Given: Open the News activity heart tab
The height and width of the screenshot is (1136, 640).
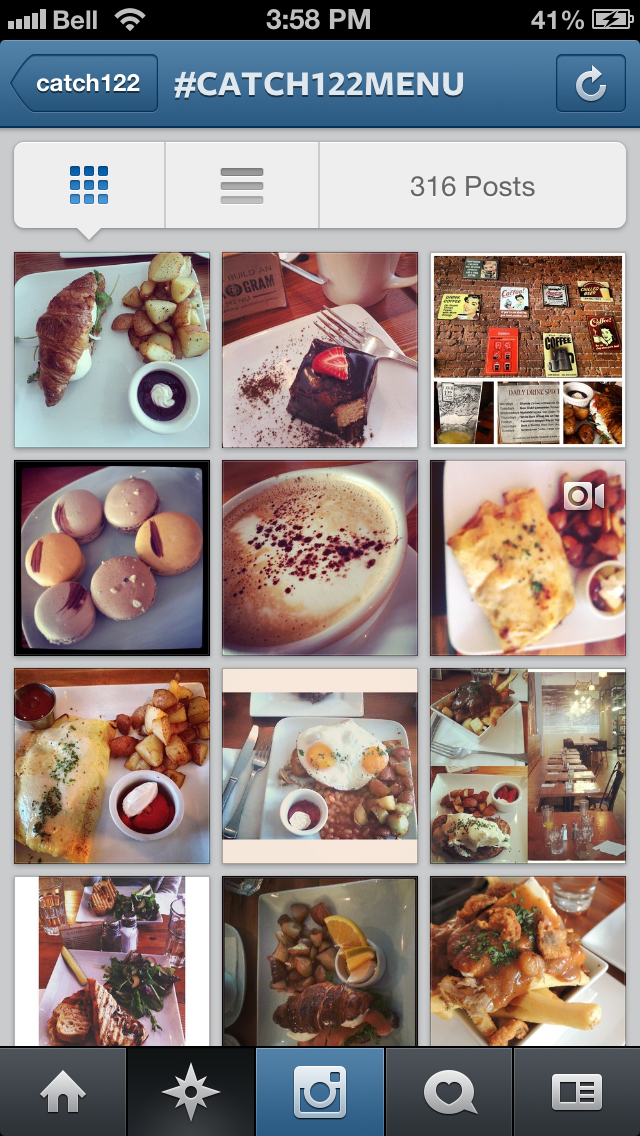Looking at the screenshot, I should 448,1092.
